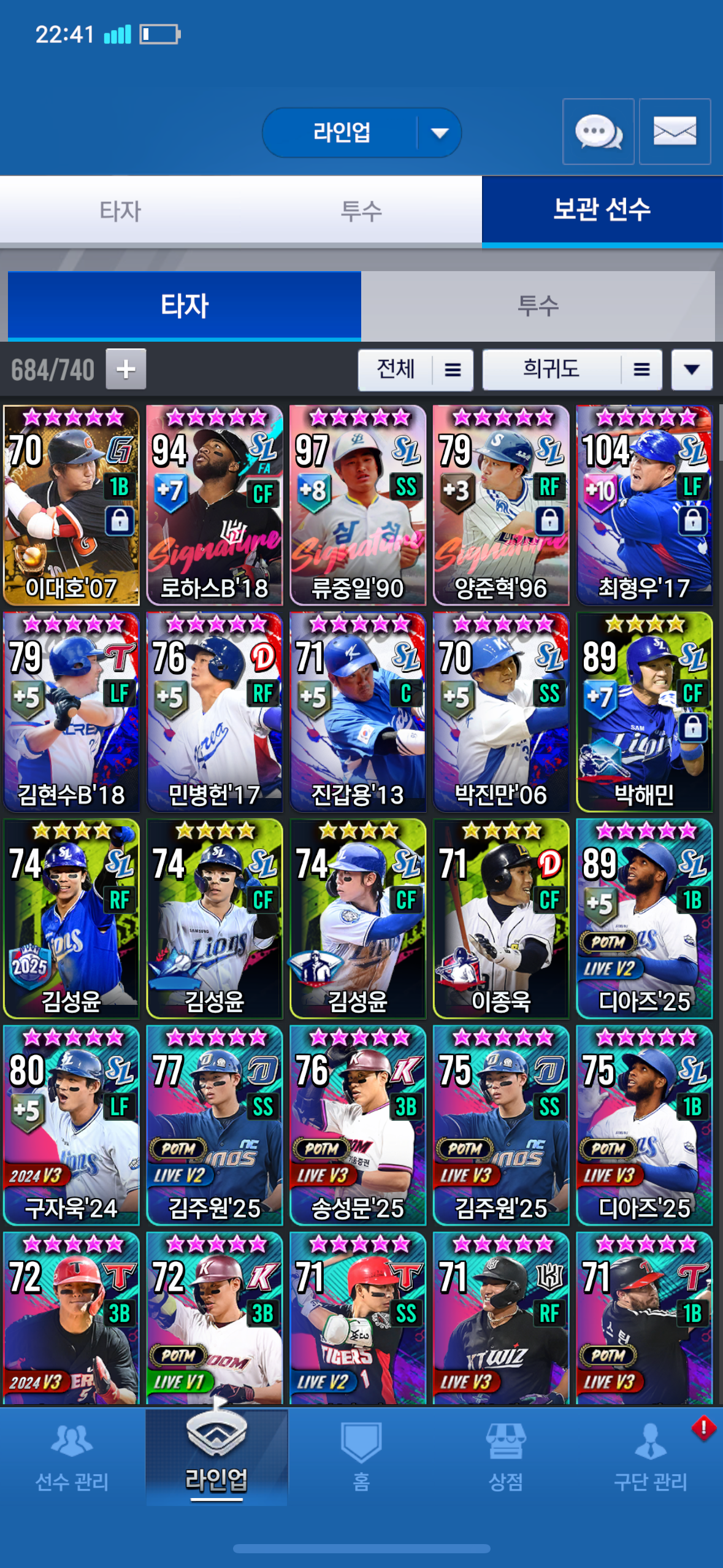Switch to the top 타자 tab
Image resolution: width=723 pixels, height=1568 pixels.
120,211
